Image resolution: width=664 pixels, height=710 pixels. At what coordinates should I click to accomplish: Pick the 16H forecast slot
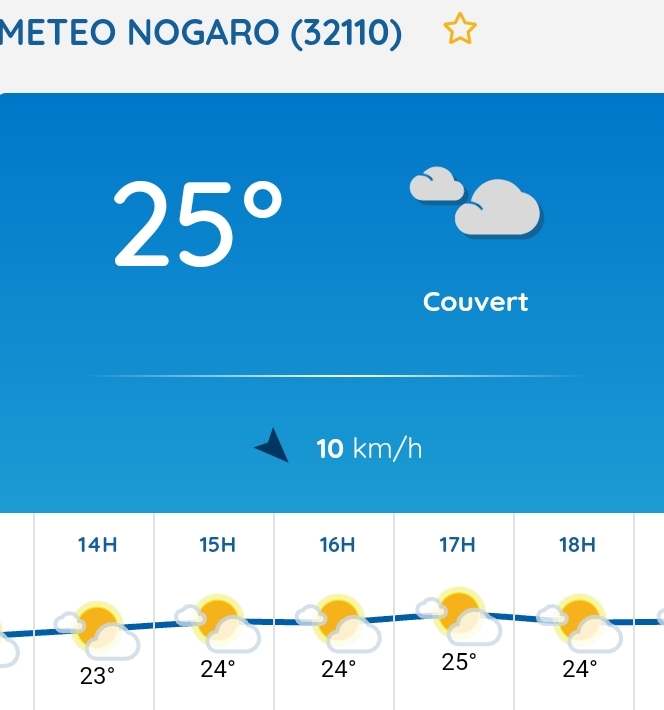[x=337, y=612]
